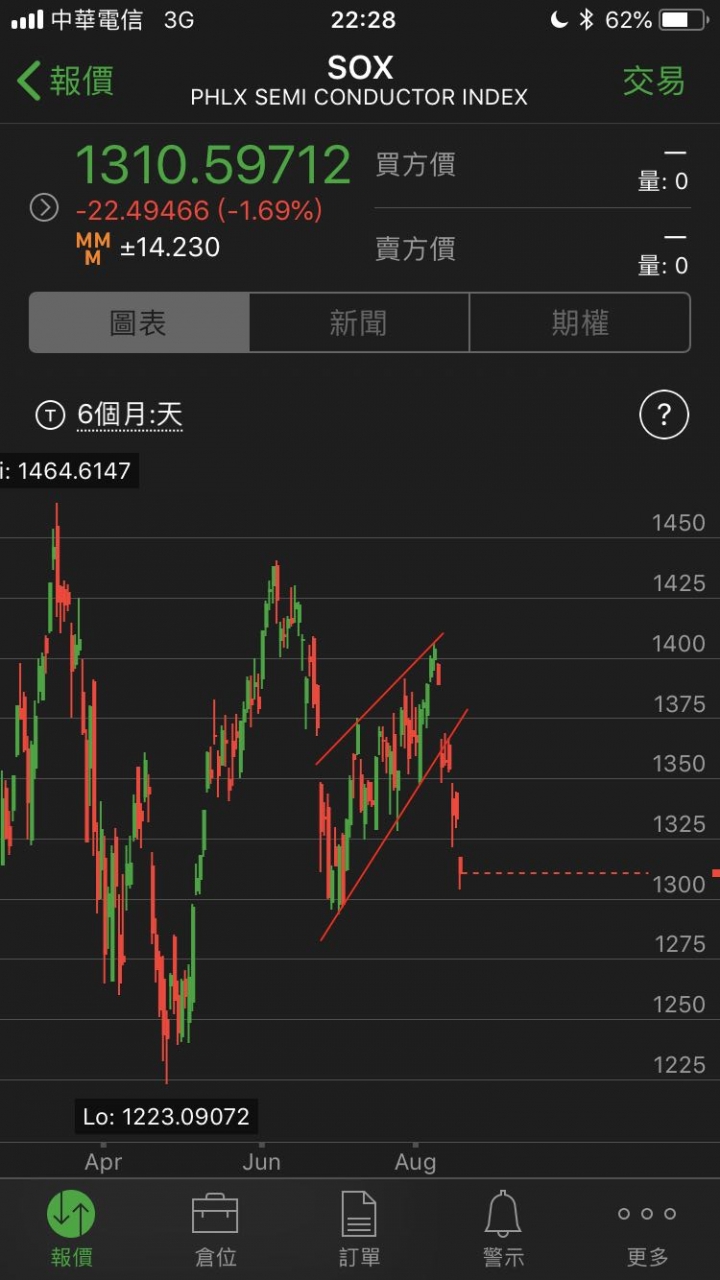
Task: Go back to the 報價 list
Action: (x=66, y=81)
